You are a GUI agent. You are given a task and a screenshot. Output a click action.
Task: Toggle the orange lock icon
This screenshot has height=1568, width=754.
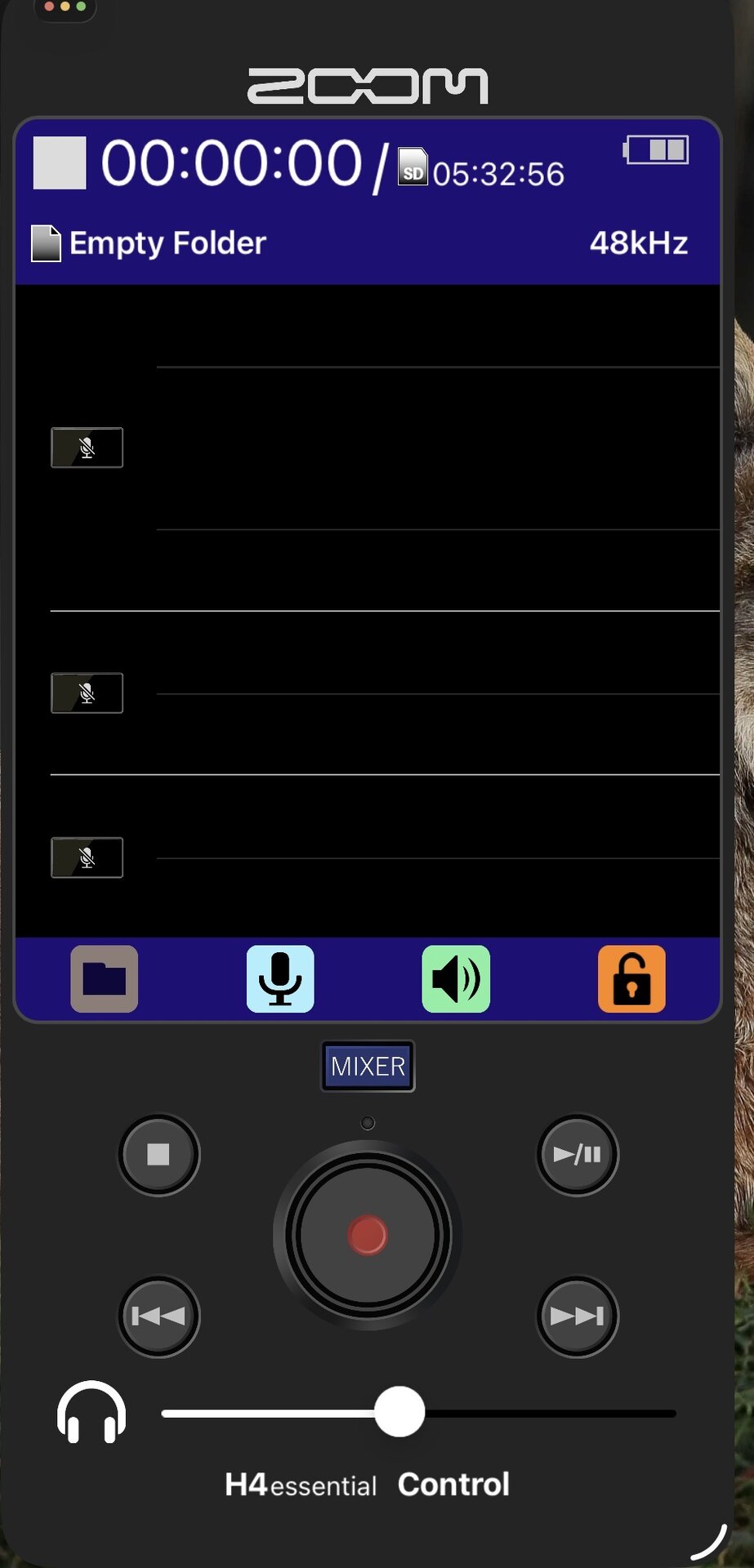pyautogui.click(x=631, y=978)
